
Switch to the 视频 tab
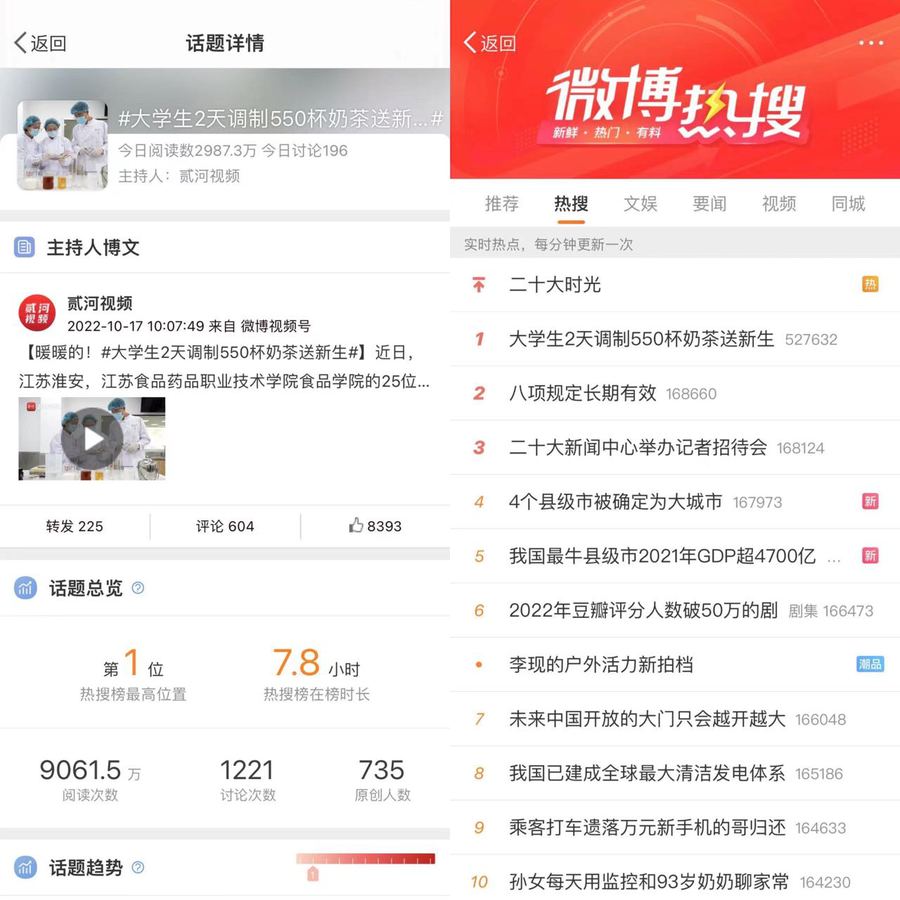click(779, 204)
